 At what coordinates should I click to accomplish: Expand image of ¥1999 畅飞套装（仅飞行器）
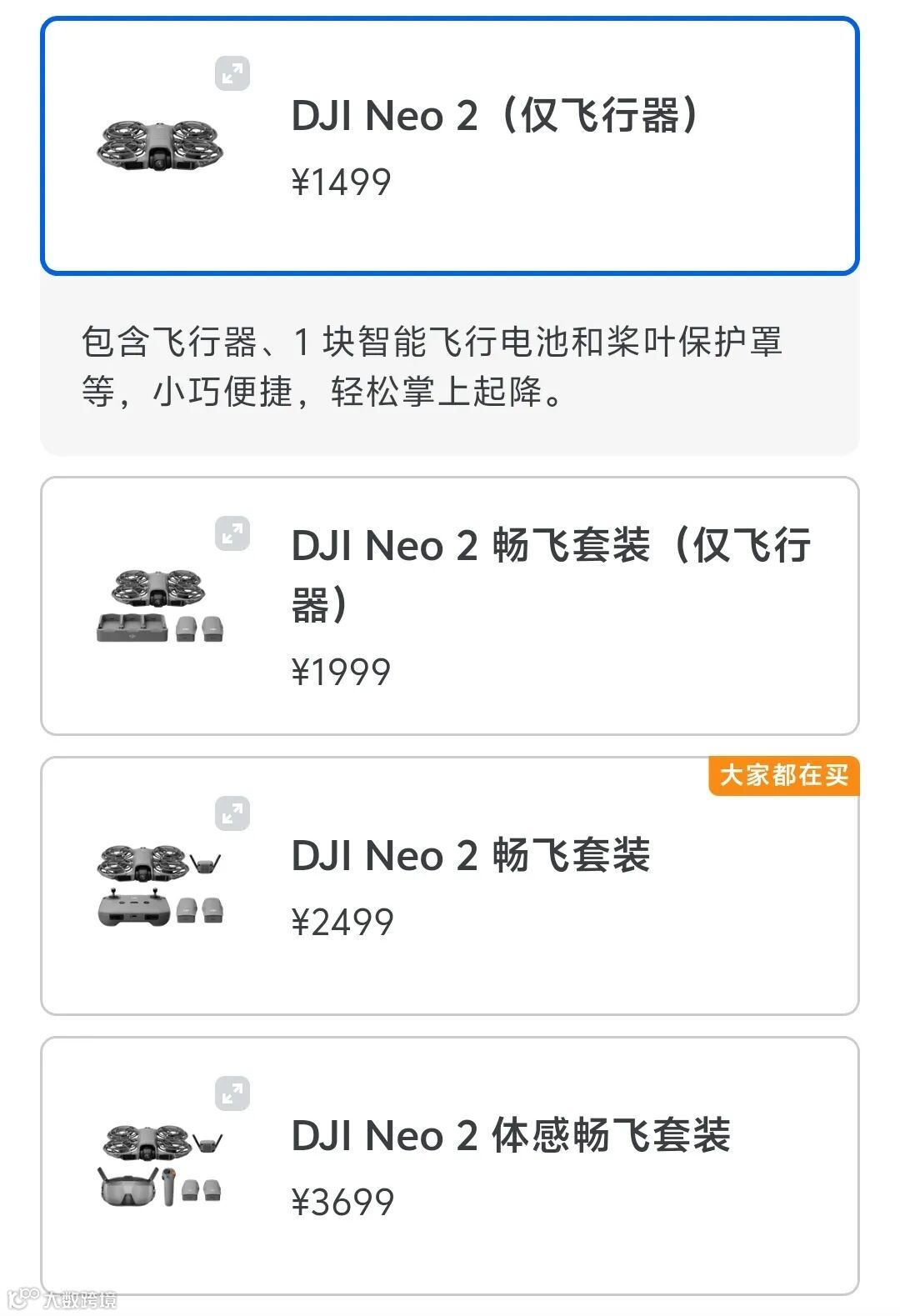[x=232, y=533]
